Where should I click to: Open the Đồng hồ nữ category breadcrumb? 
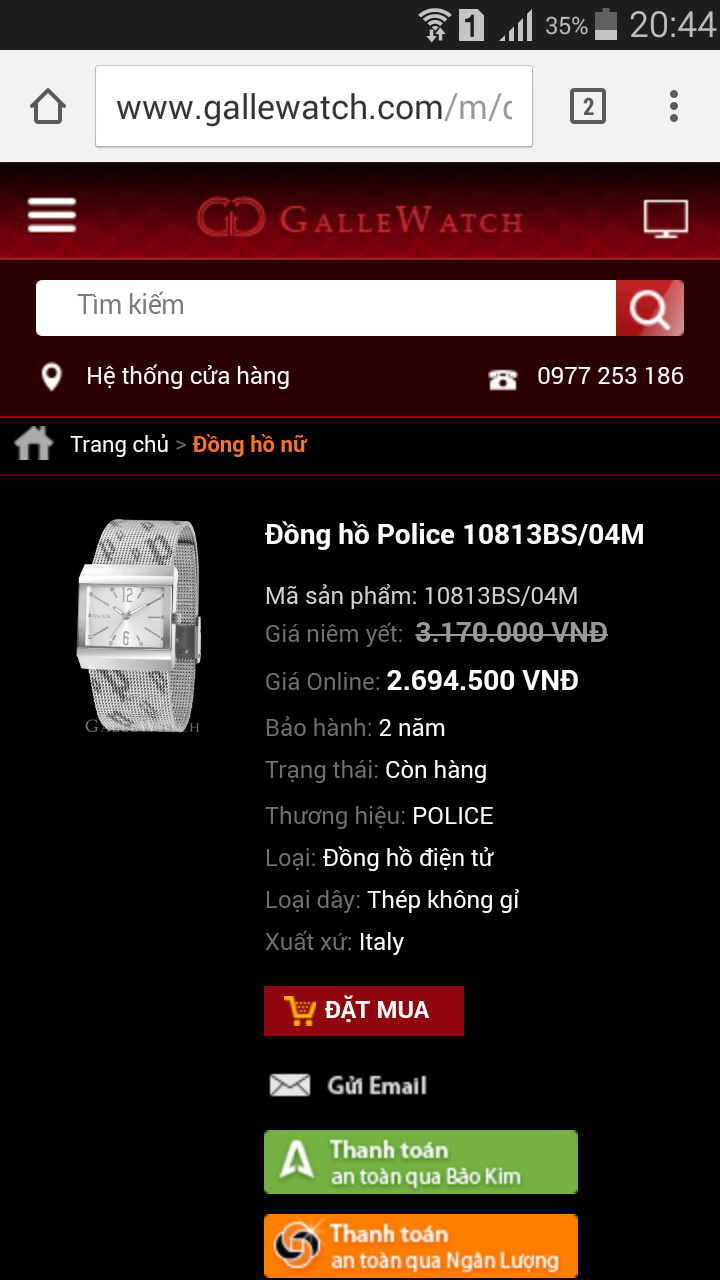[249, 445]
